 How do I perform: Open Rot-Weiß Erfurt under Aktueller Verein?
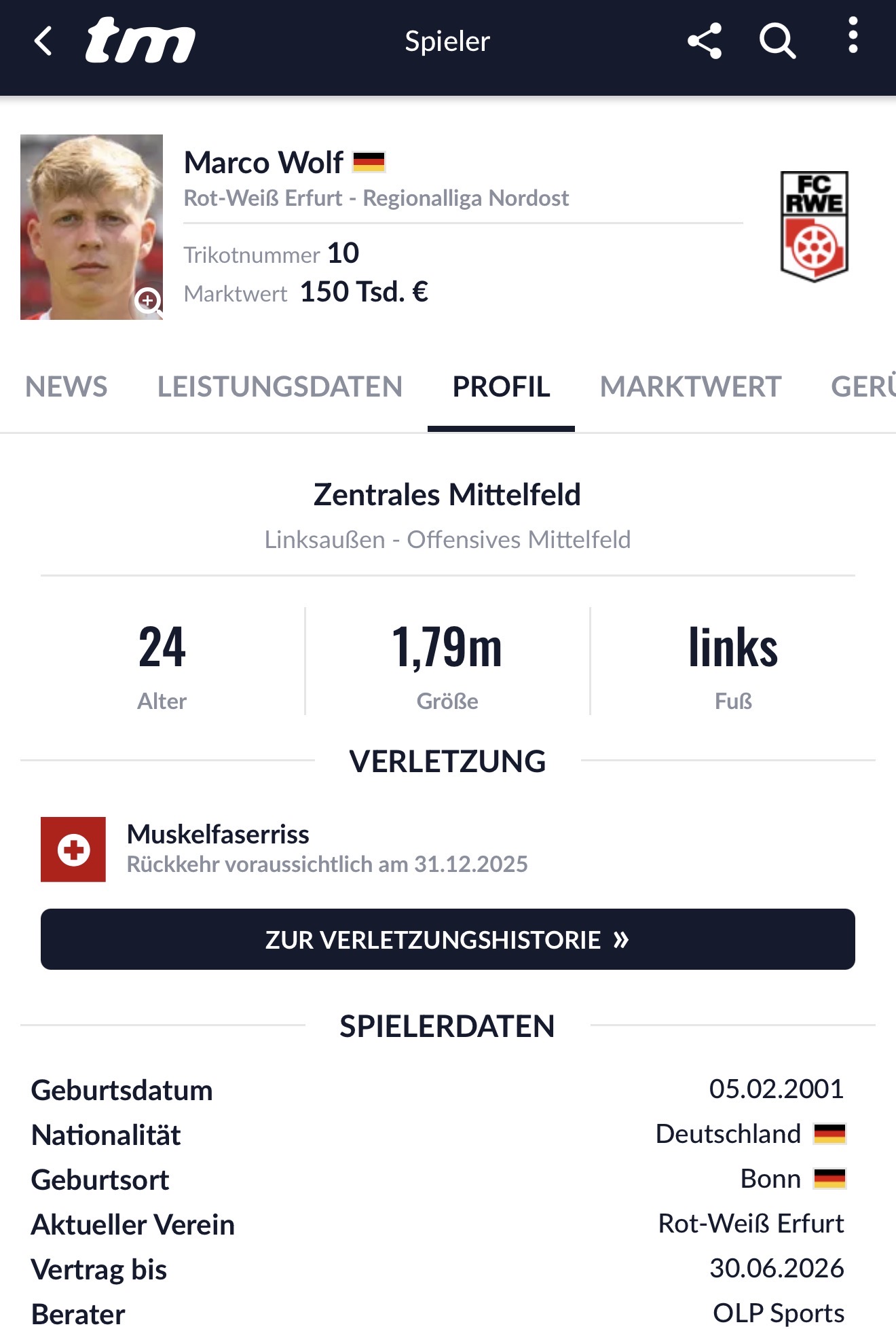[751, 1224]
